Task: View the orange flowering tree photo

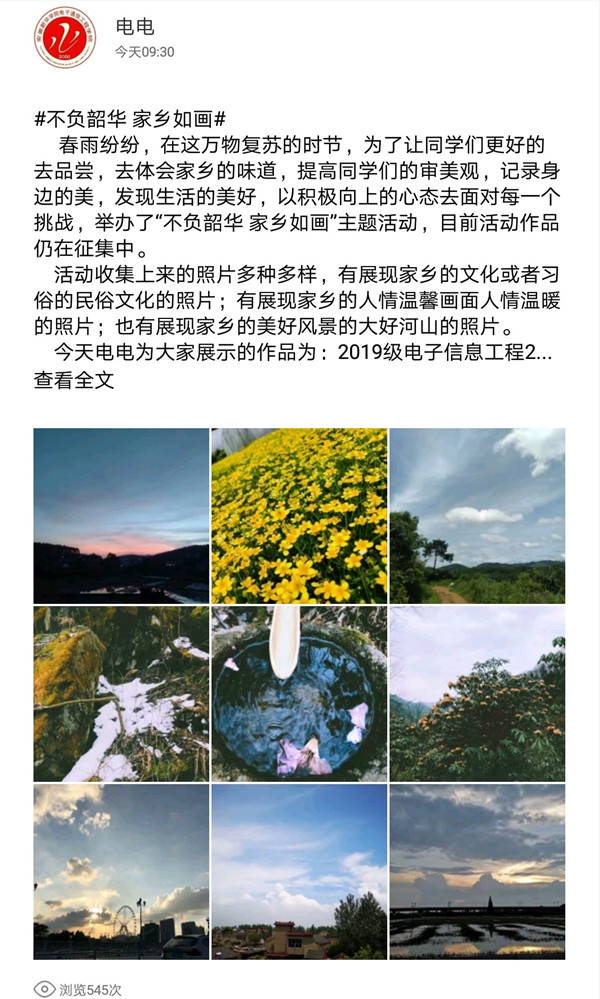Action: click(477, 693)
